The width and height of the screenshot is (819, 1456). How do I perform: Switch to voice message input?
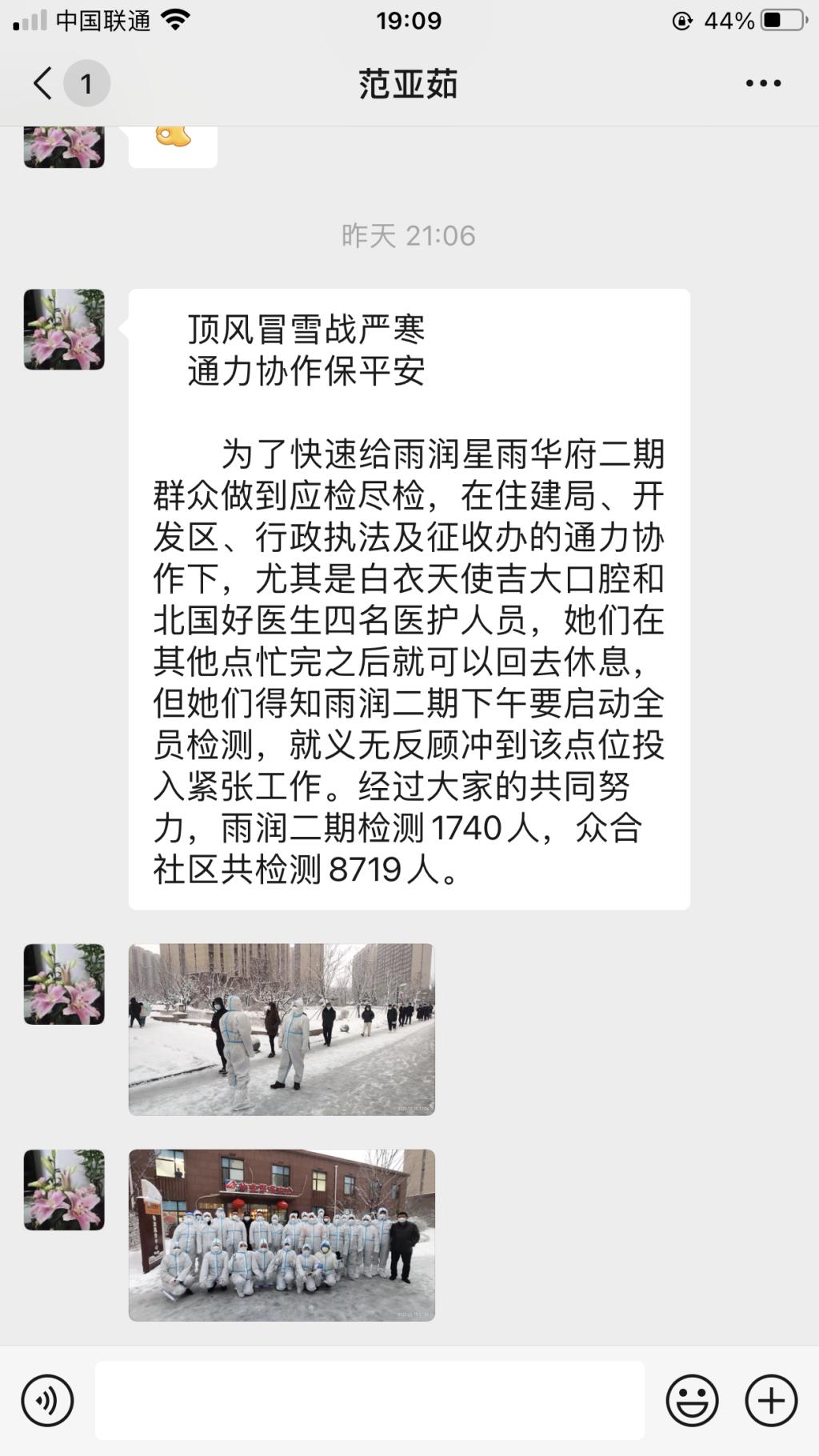pos(47,1400)
